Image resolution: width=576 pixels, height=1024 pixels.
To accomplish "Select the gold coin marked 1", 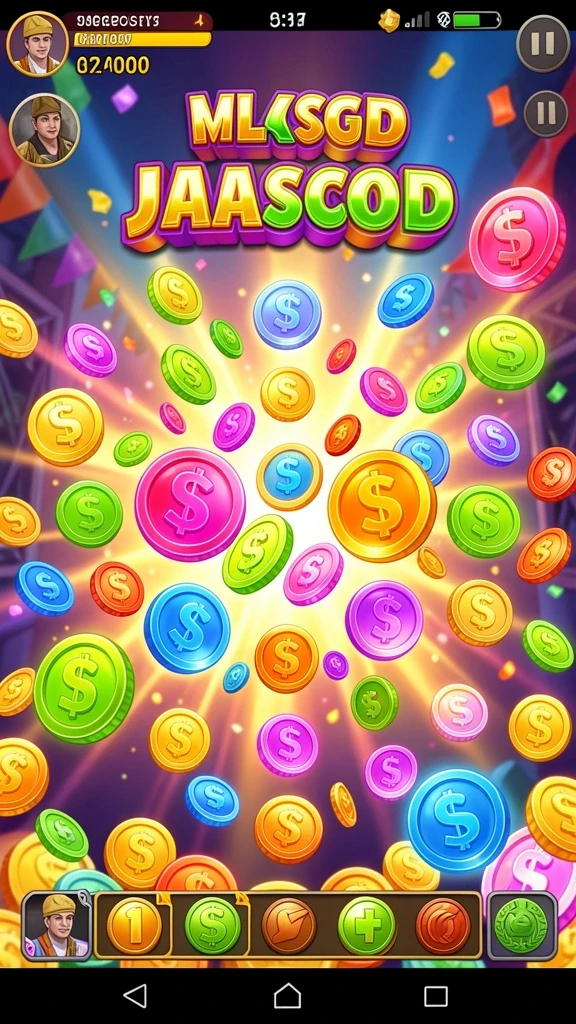I will point(134,925).
